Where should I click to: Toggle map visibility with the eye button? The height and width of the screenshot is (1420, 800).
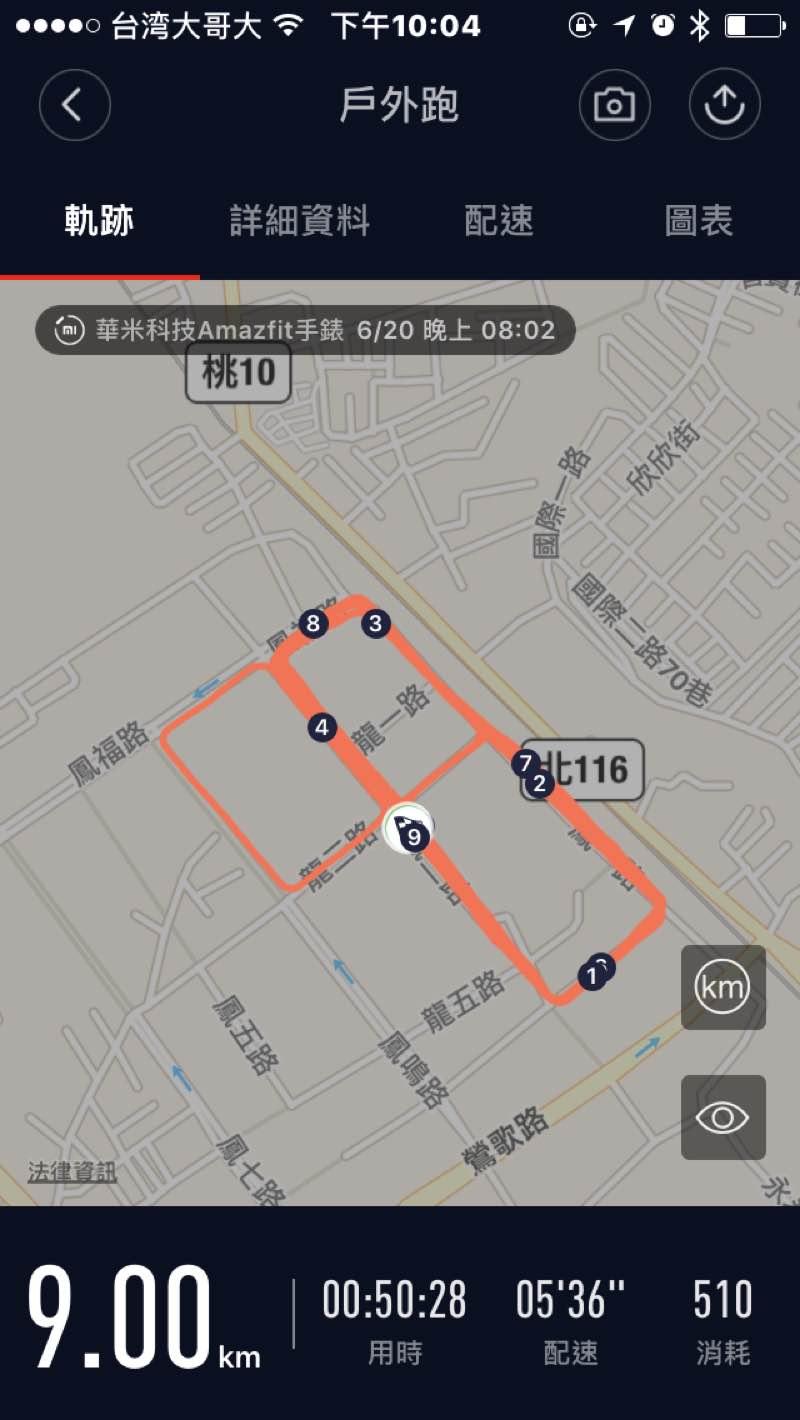pos(723,1117)
